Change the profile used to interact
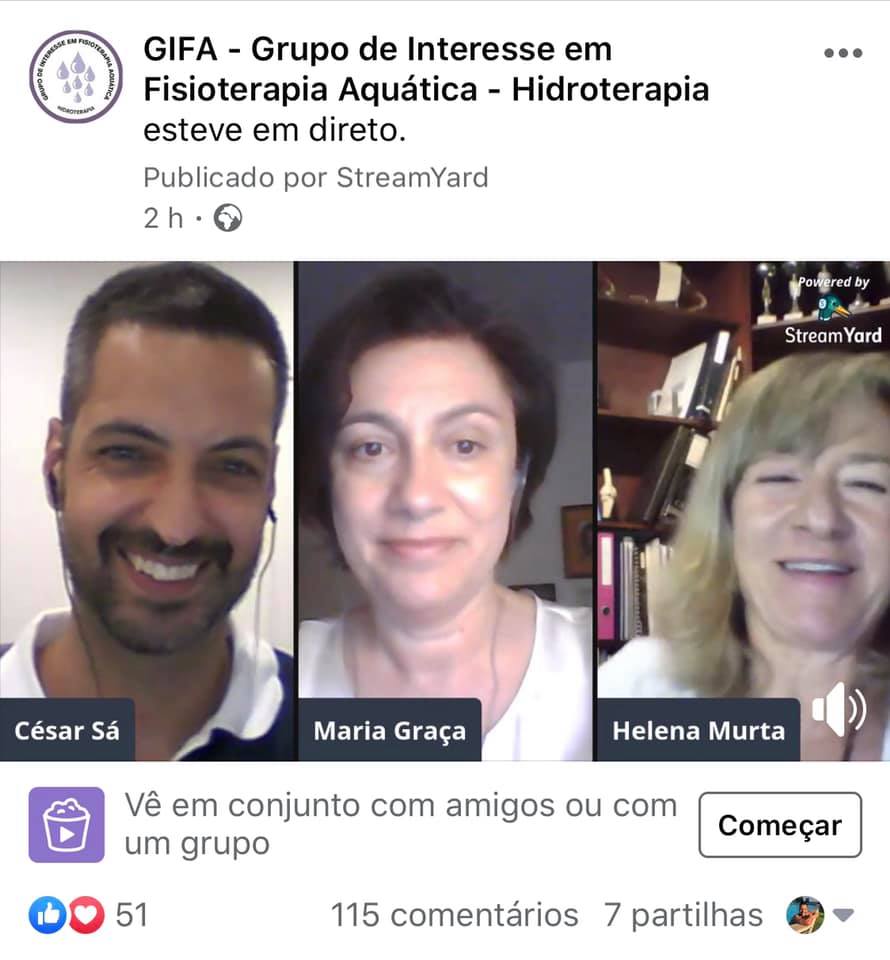 pyautogui.click(x=819, y=914)
